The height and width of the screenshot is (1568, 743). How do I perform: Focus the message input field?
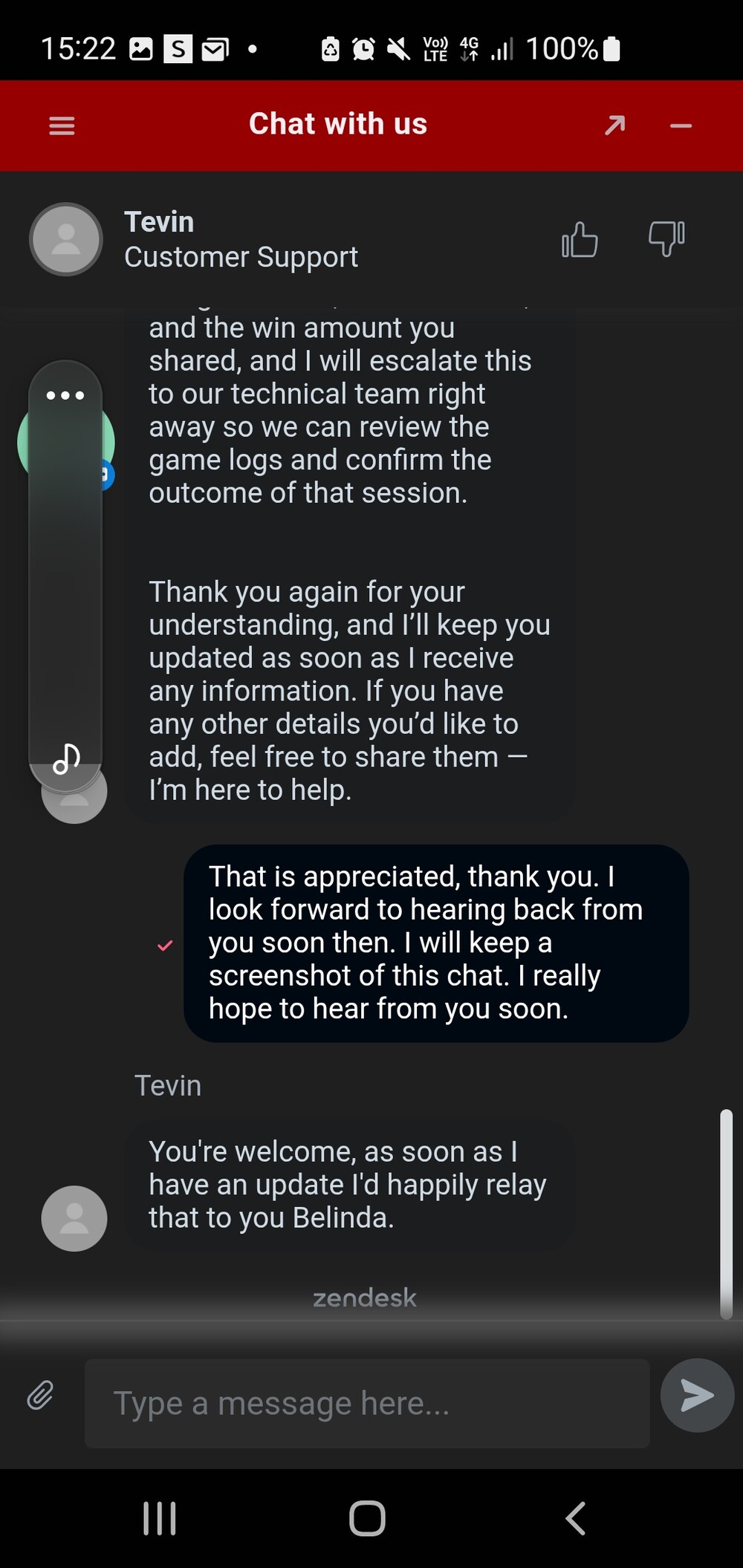(367, 1403)
